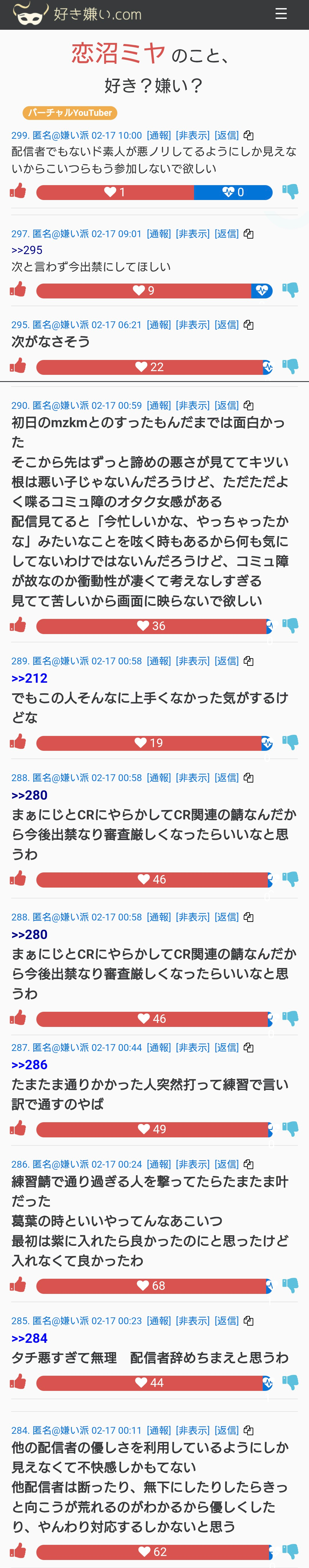Open the バーチャルYouTuber category chip
Screen dimensions: 309x1568
click(x=69, y=113)
